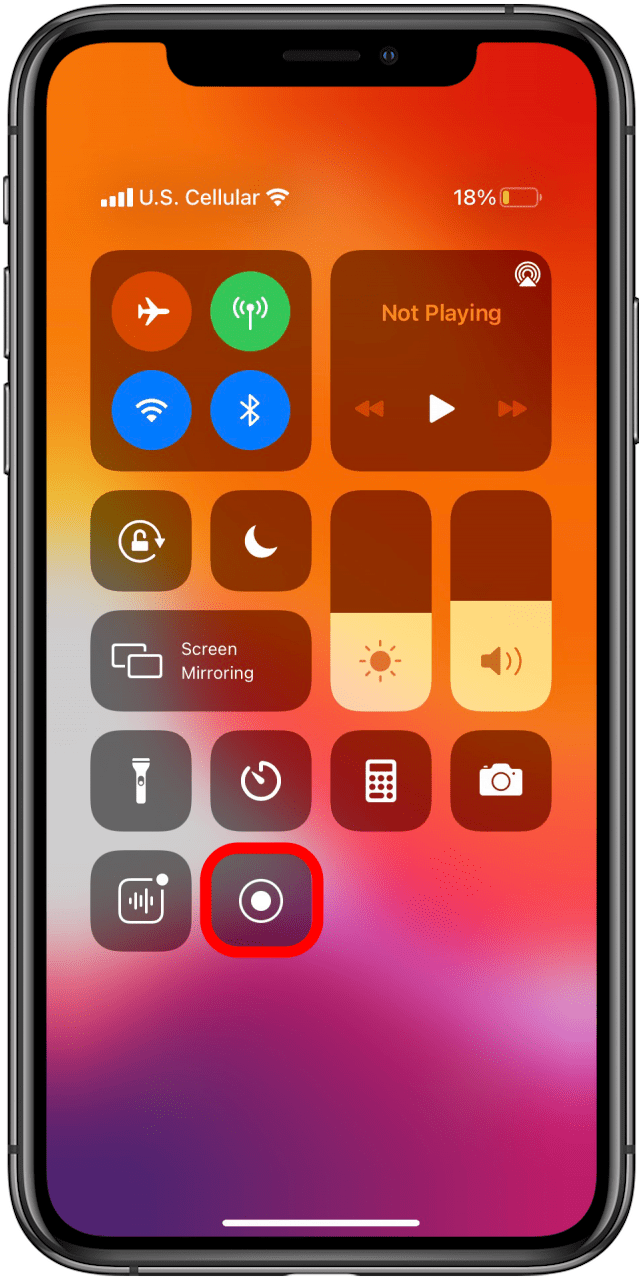Enable Do Not Disturb moon

[261, 541]
